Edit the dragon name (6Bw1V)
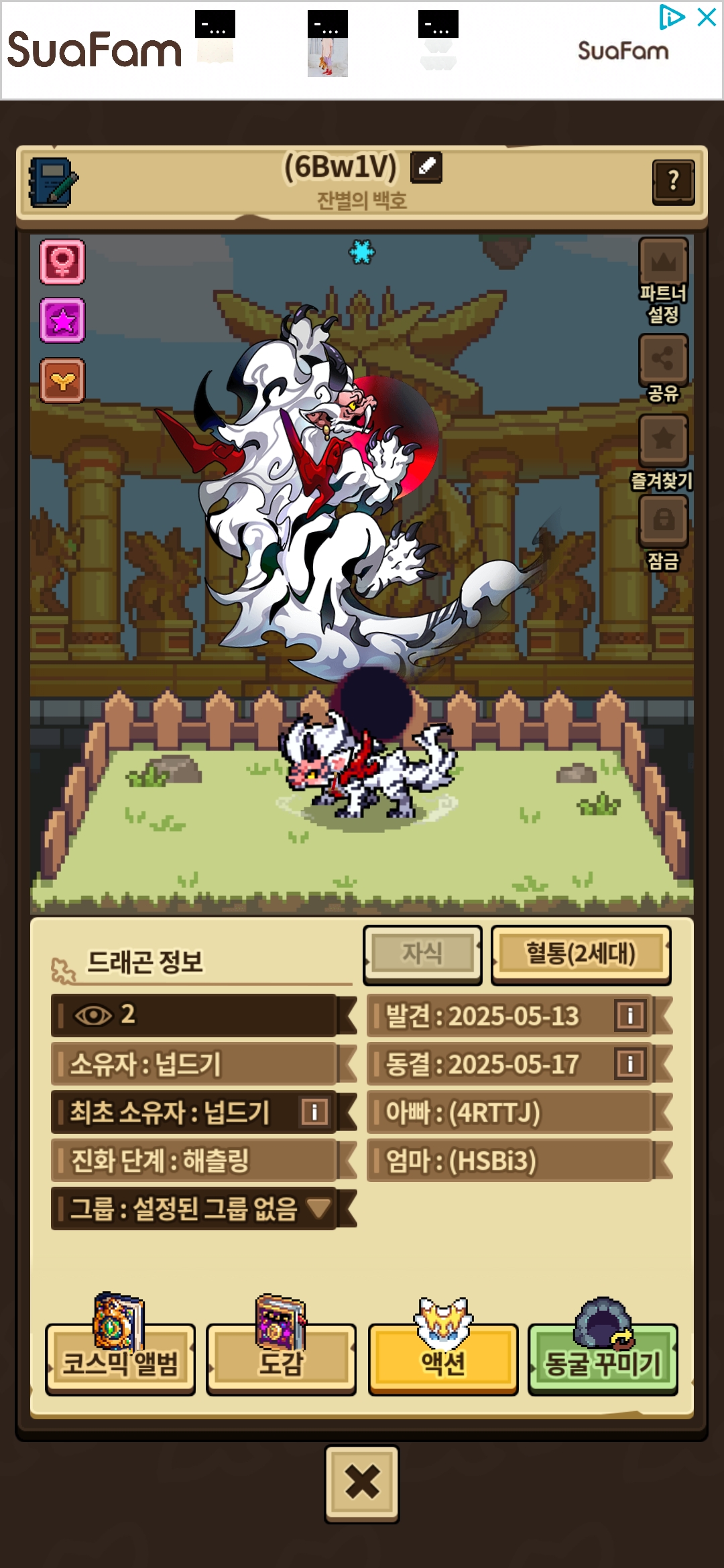The width and height of the screenshot is (724, 1568). (426, 167)
